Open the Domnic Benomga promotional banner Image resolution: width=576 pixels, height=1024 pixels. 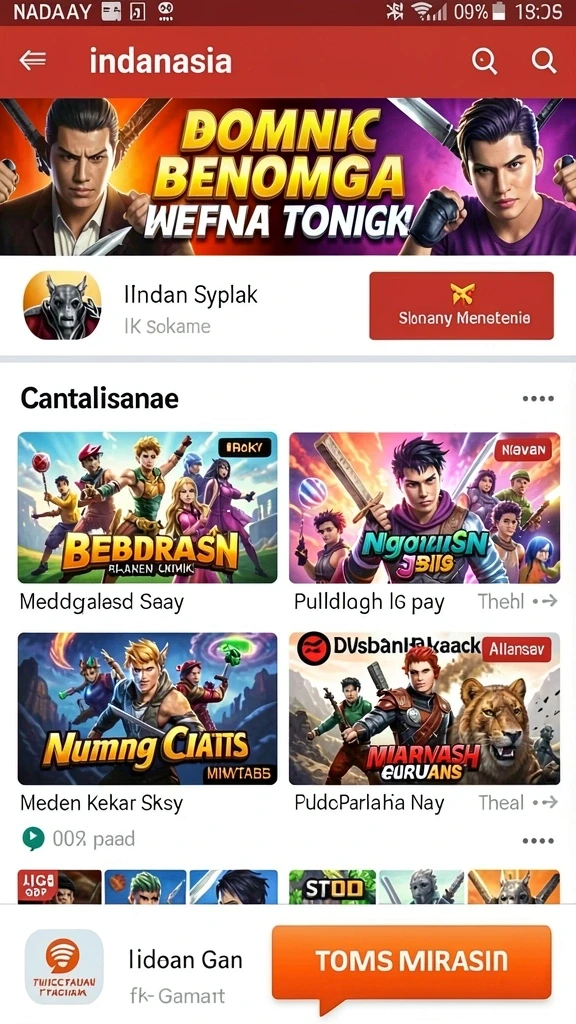coord(288,176)
